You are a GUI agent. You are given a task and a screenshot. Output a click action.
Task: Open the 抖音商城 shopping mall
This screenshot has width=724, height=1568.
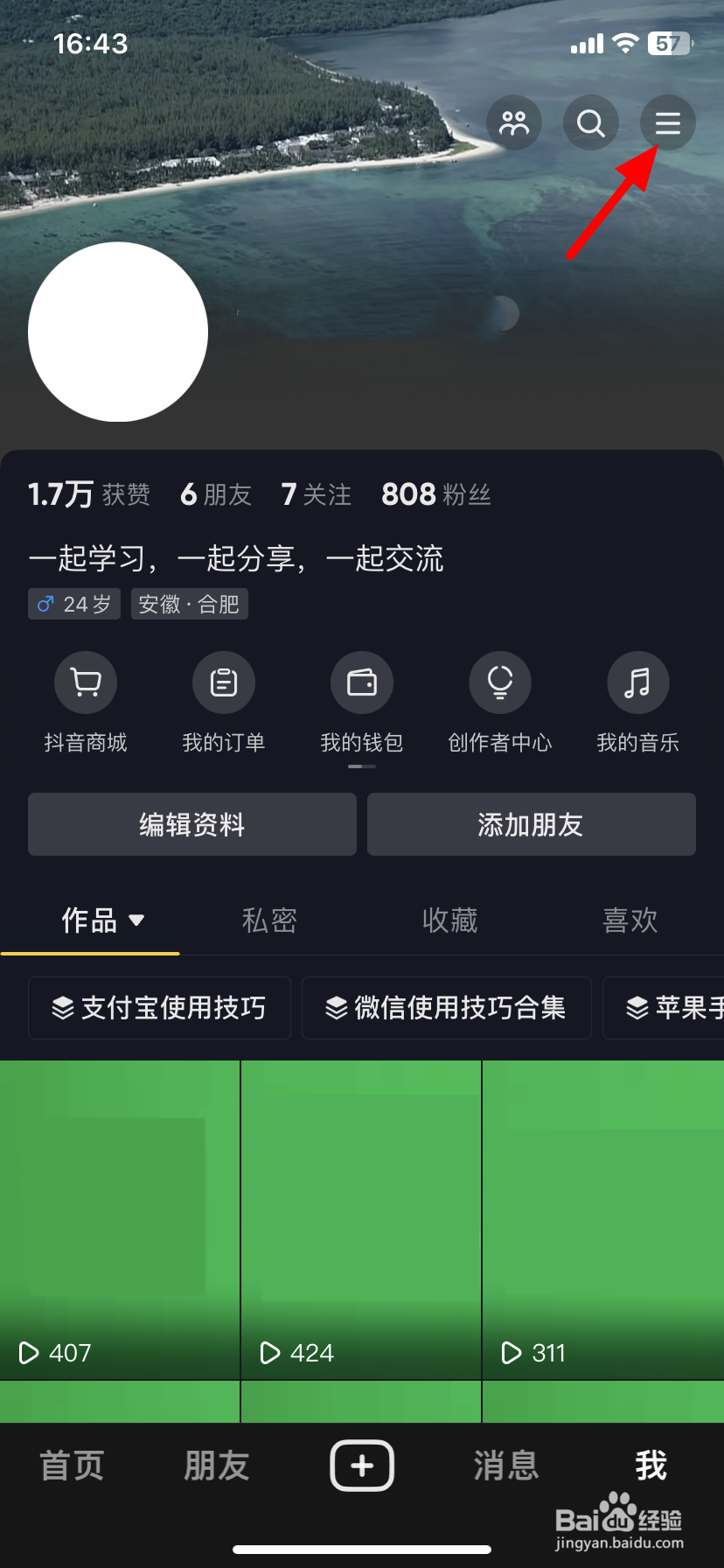coord(85,704)
